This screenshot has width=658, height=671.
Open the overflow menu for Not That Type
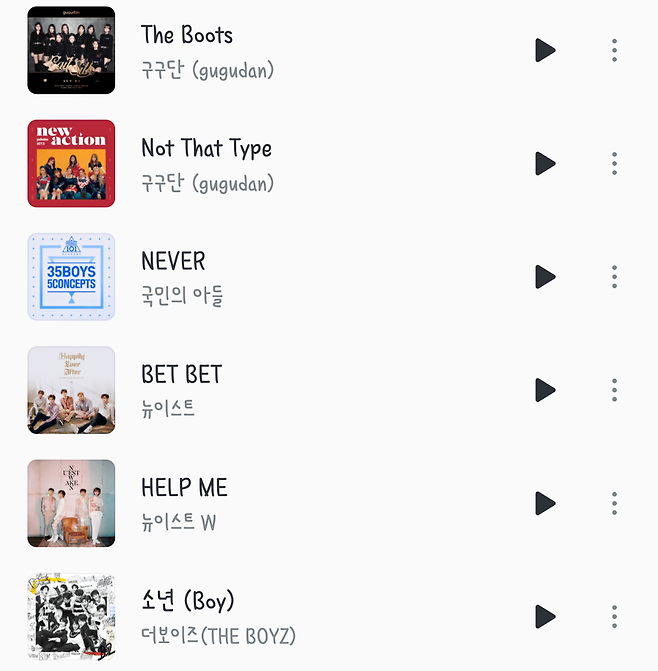[x=614, y=163]
